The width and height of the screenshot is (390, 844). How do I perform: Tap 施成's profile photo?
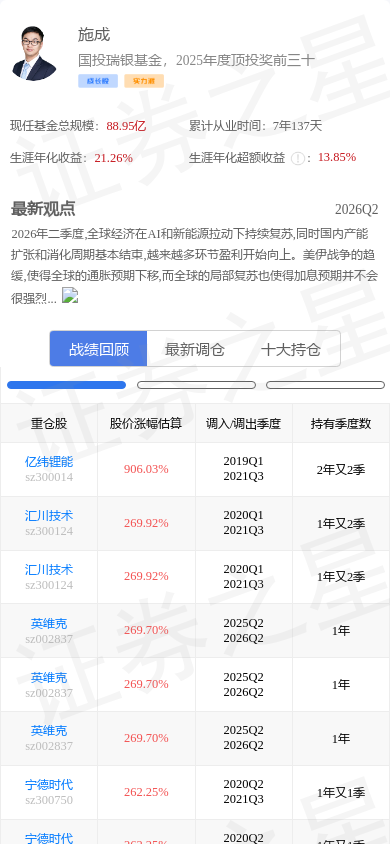point(34,53)
